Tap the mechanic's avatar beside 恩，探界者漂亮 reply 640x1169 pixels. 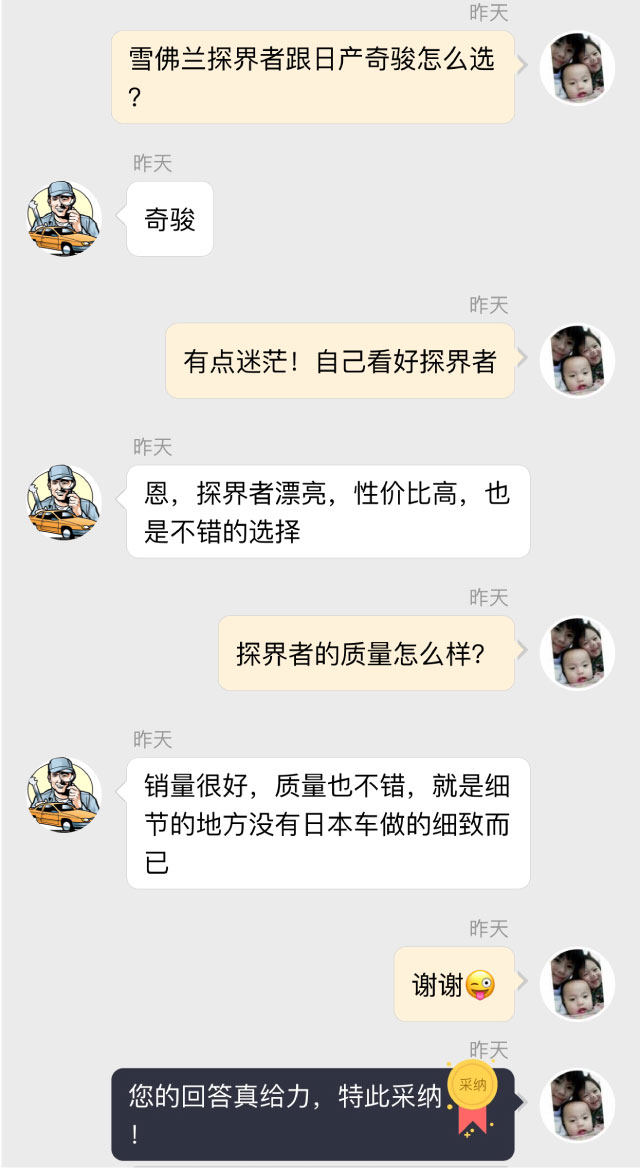coord(63,503)
